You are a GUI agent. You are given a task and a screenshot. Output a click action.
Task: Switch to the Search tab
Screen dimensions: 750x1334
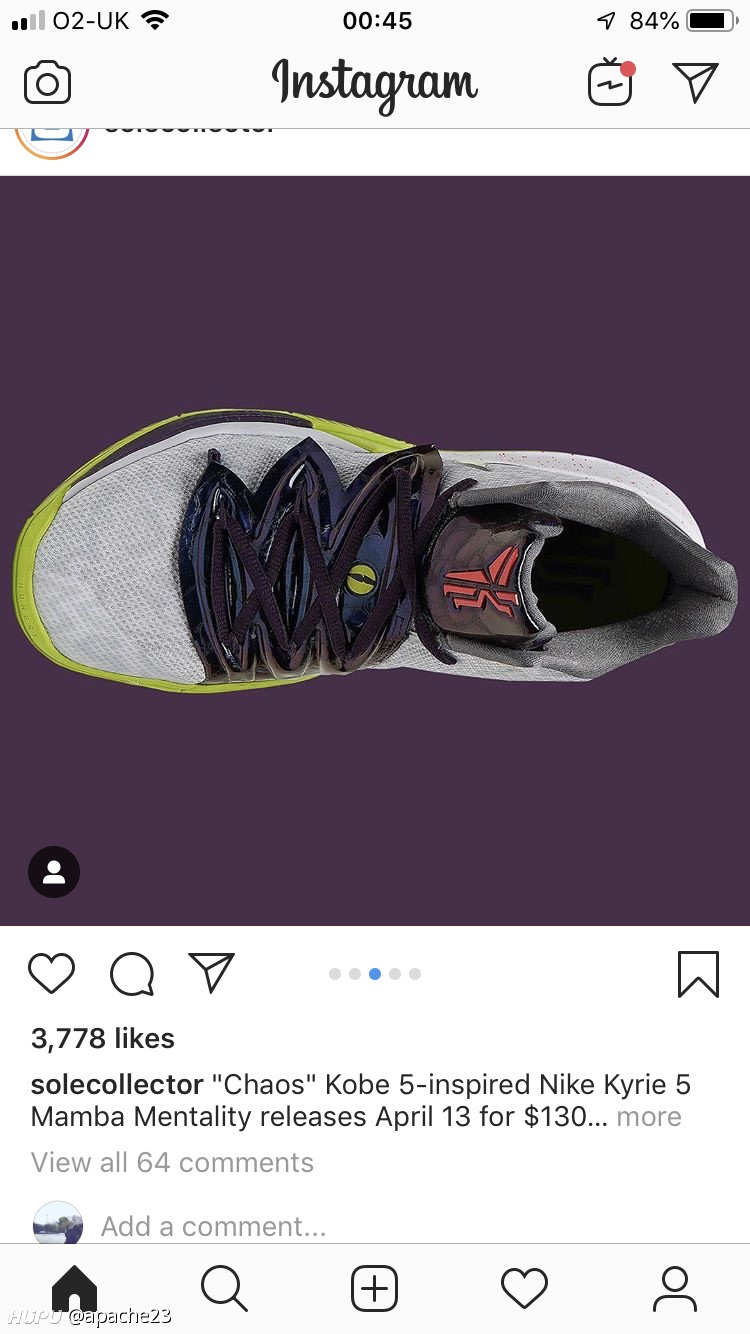click(x=224, y=1289)
